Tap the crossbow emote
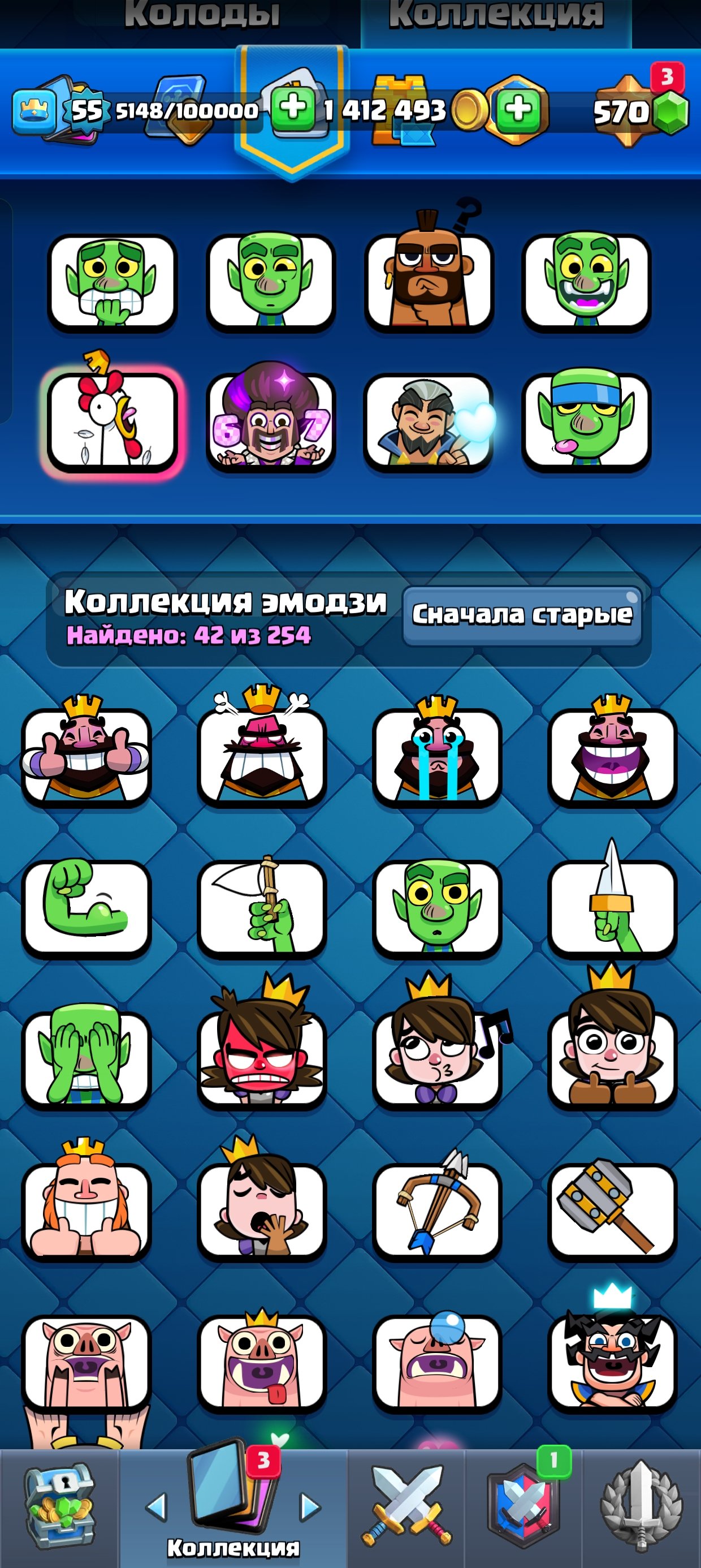The width and height of the screenshot is (701, 1568). [437, 1209]
